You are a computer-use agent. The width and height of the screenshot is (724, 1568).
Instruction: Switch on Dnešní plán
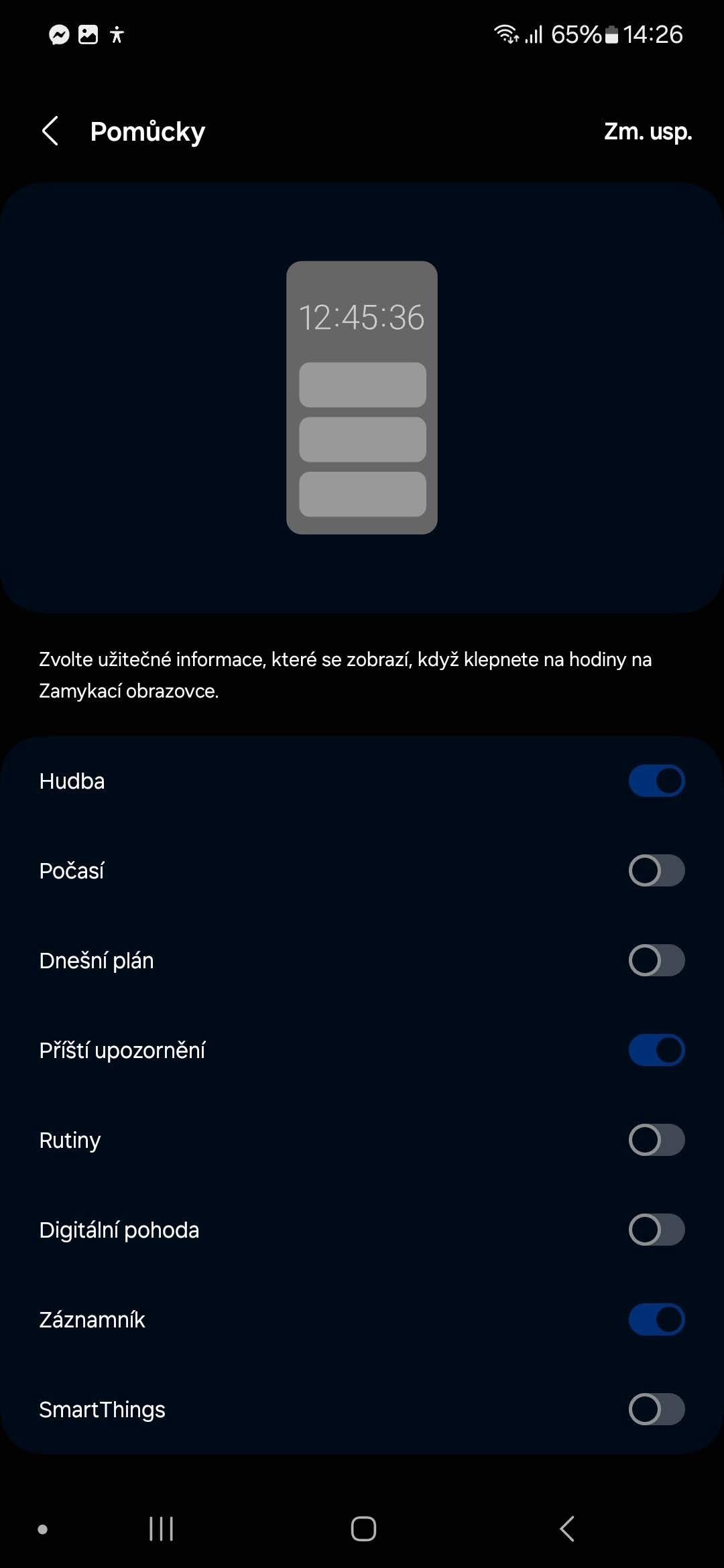(x=656, y=960)
